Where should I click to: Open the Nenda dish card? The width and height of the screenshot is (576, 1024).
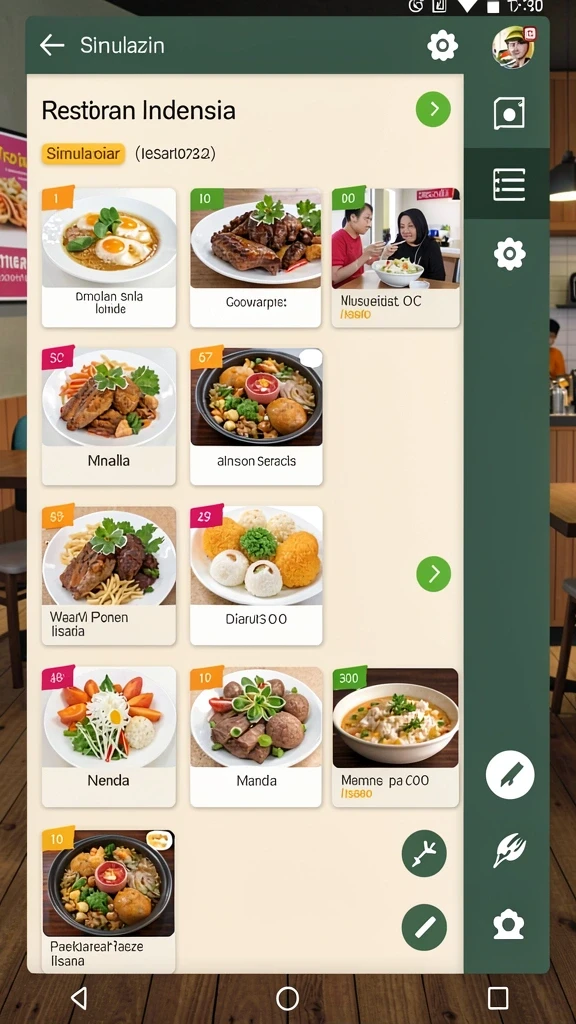[x=109, y=737]
